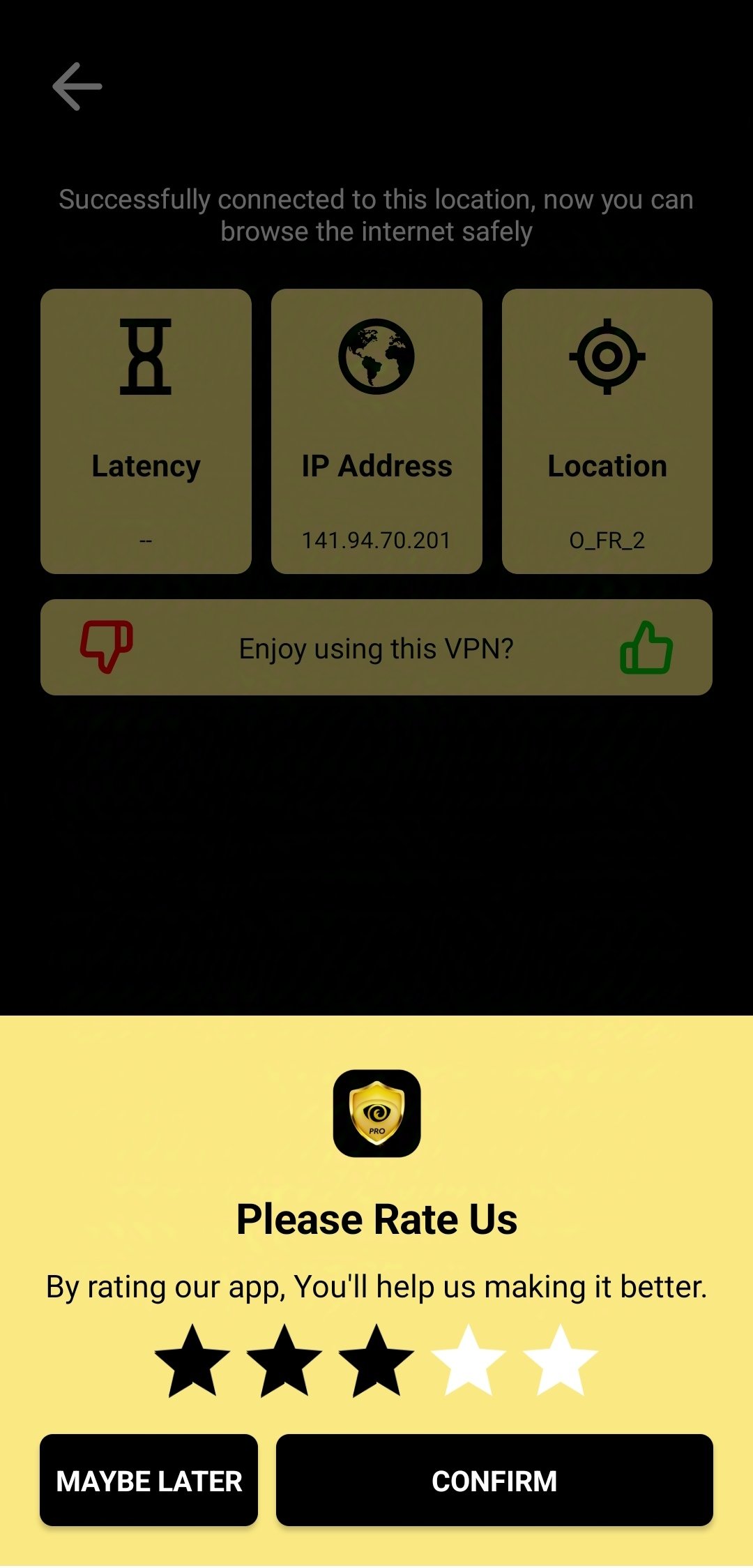Tap the green thumbs-up icon
The height and width of the screenshot is (1568, 753).
pos(646,648)
